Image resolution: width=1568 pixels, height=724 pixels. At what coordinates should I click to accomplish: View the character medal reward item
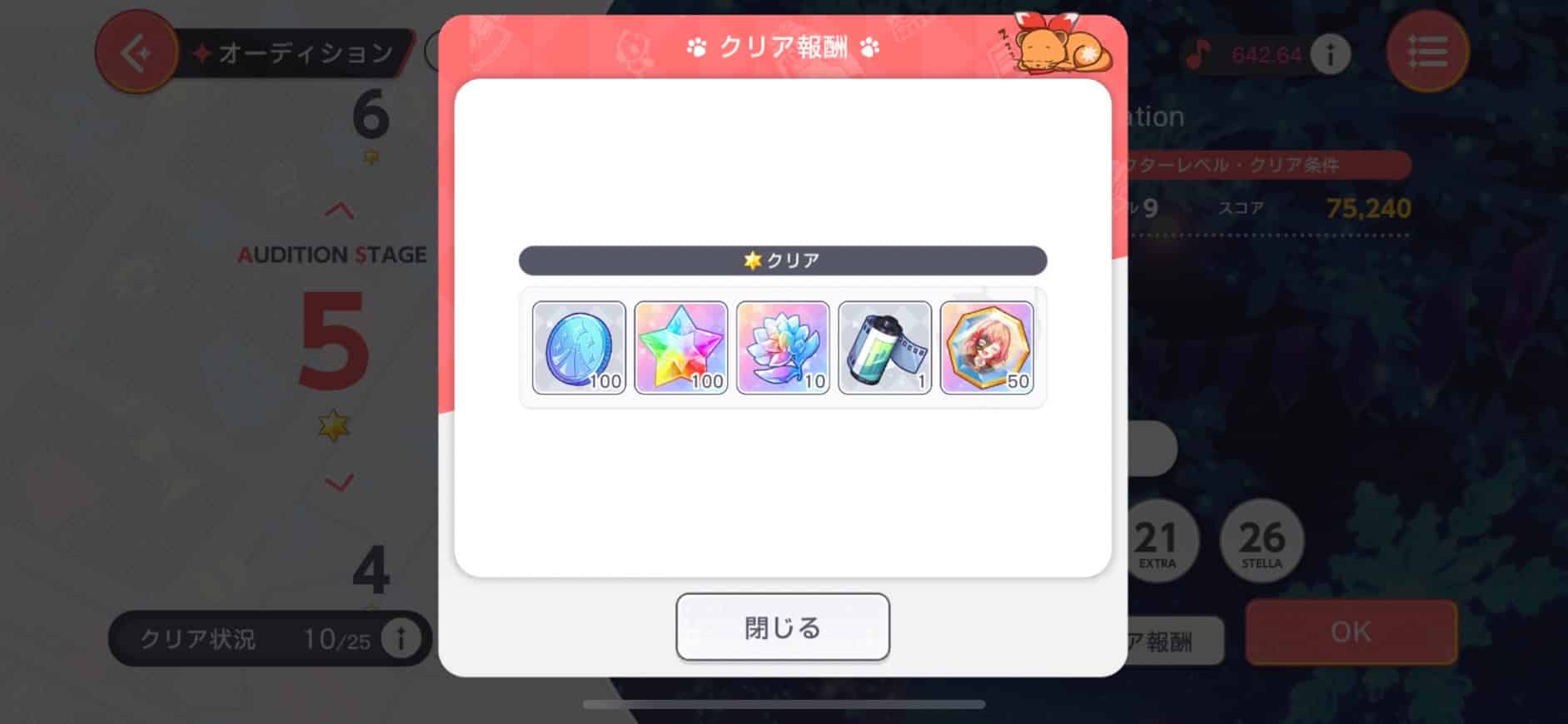[987, 347]
